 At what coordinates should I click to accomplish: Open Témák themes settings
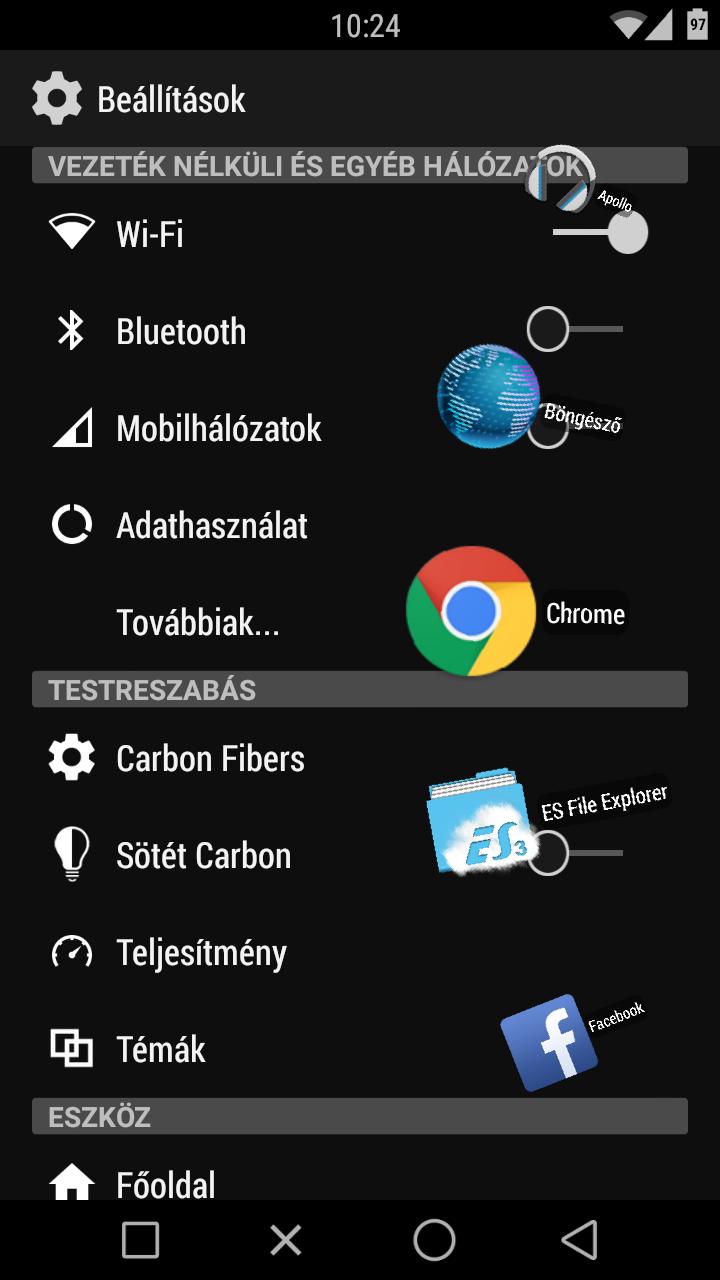[x=360, y=1050]
